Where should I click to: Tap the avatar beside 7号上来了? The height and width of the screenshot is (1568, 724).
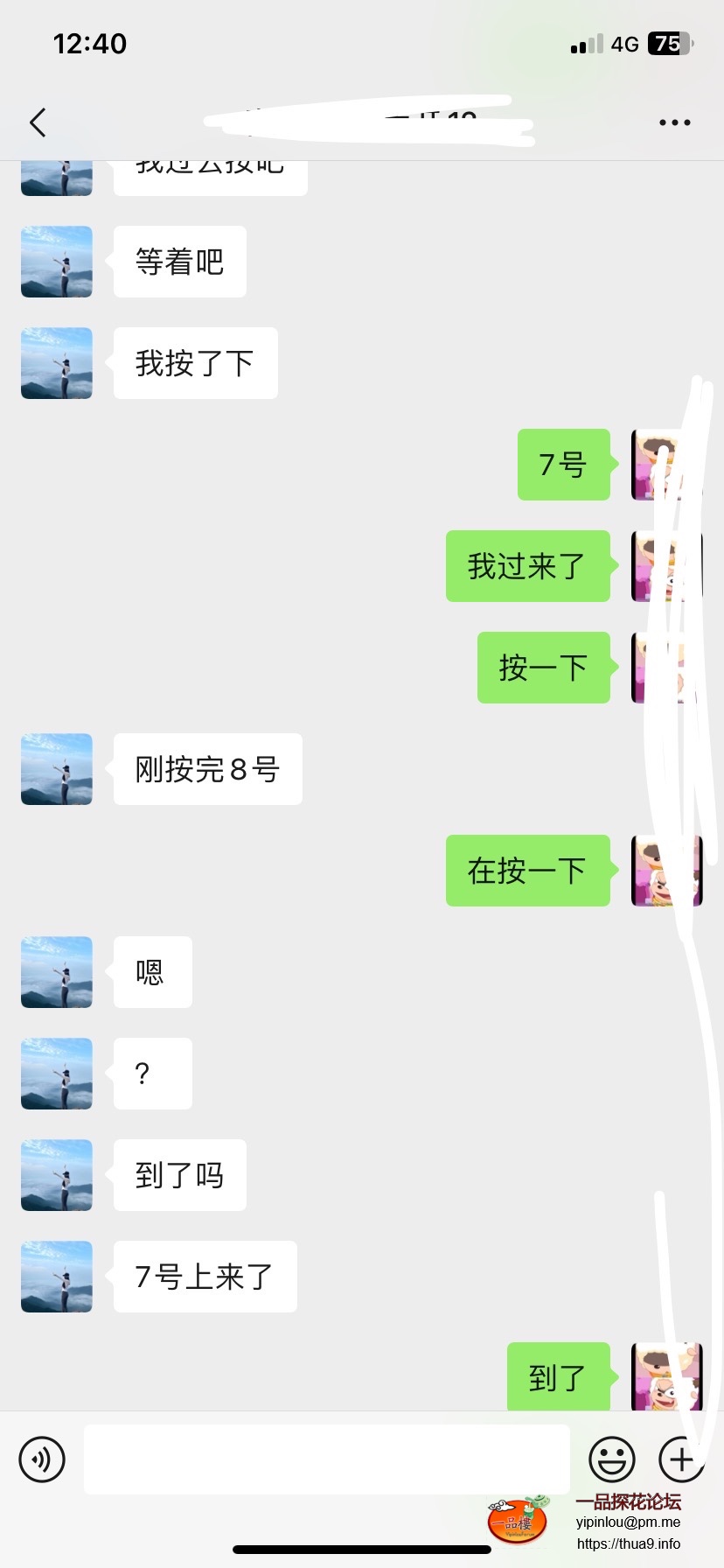57,1277
